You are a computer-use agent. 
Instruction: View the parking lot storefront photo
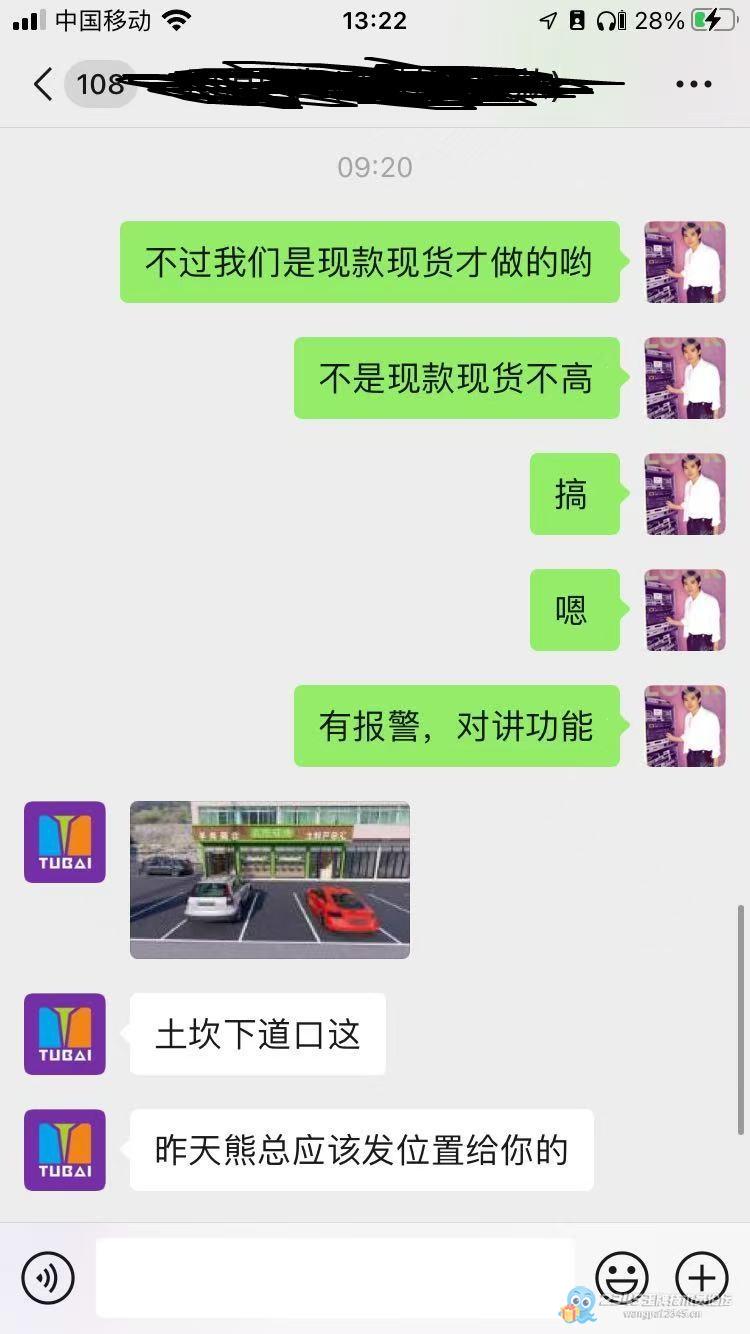(270, 880)
